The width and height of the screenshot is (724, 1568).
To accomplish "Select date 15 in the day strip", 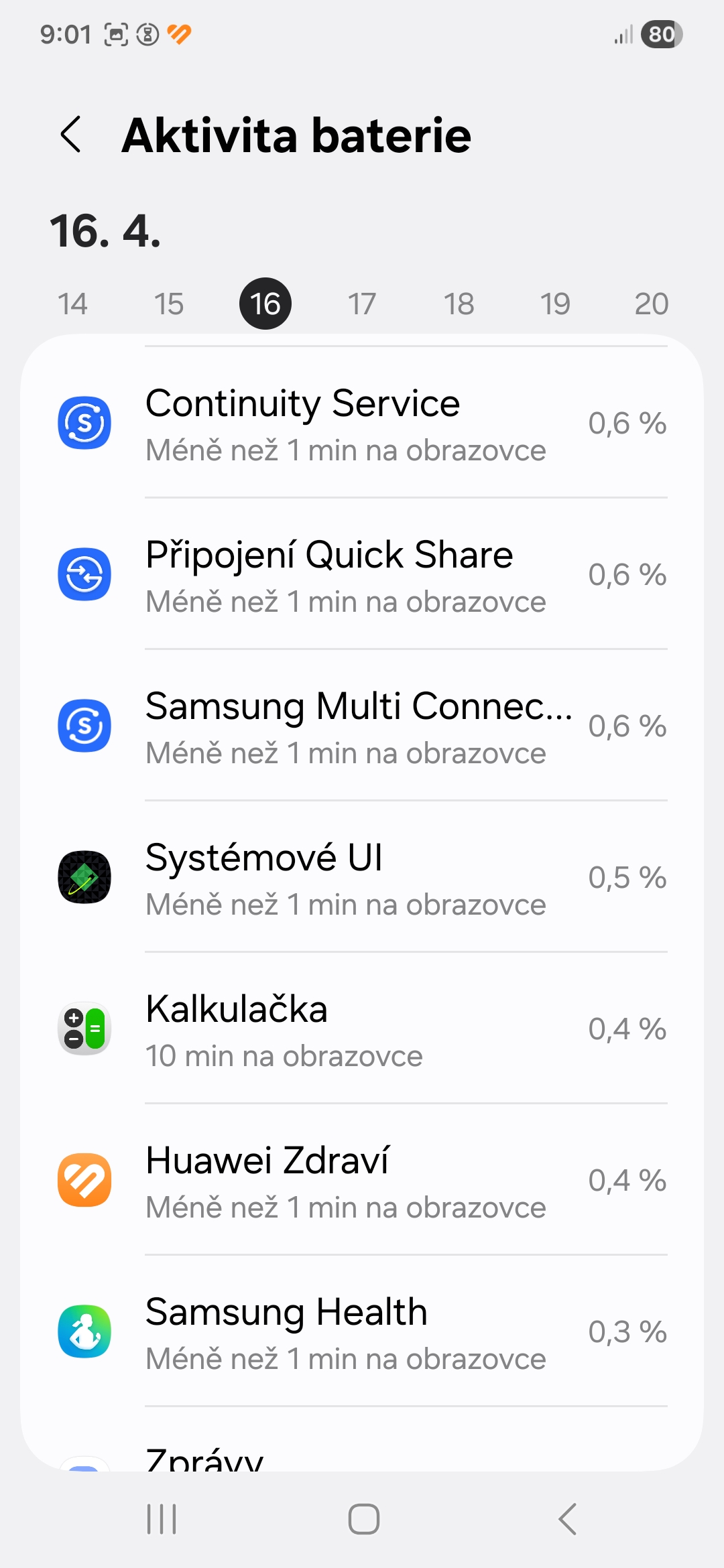I will pyautogui.click(x=169, y=304).
